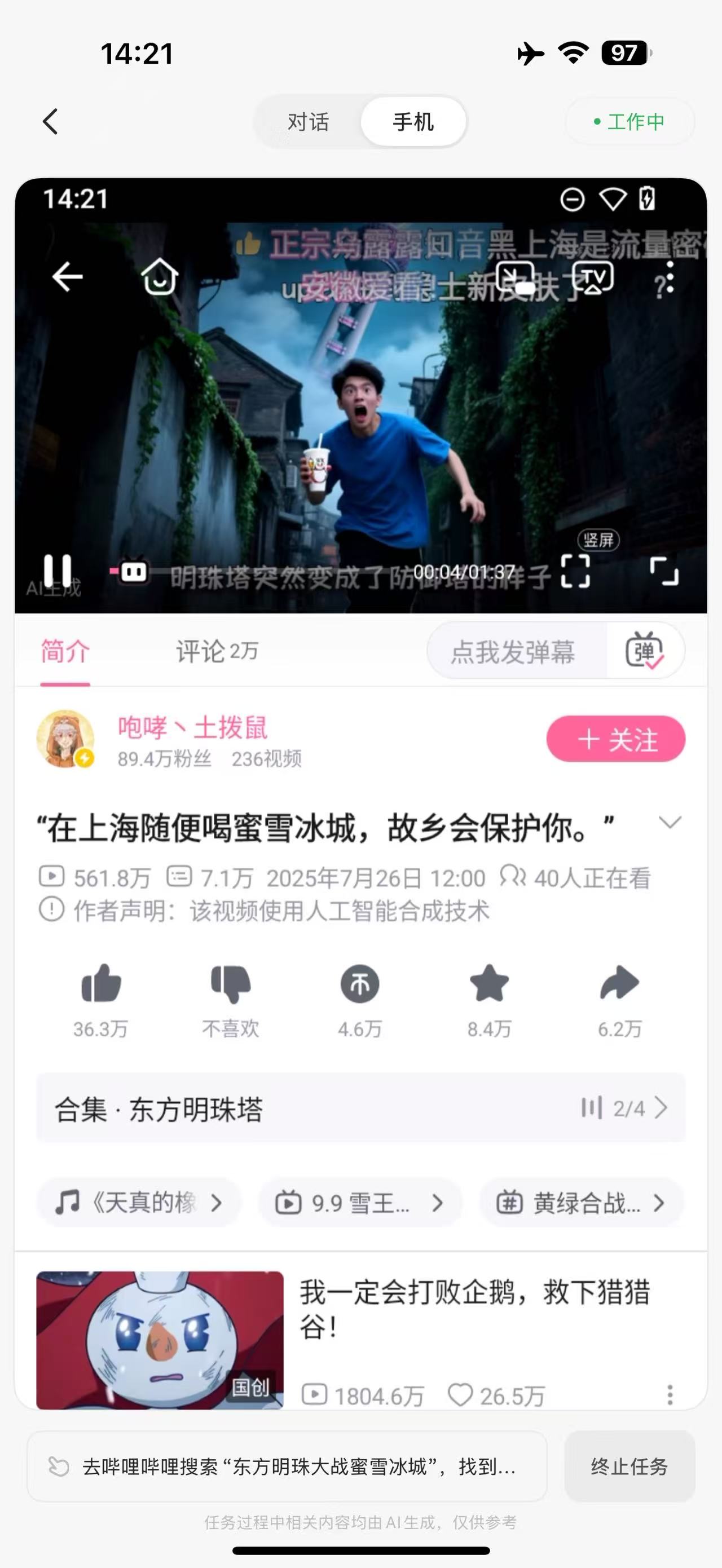Pause the playing video
This screenshot has width=722, height=1568.
58,571
